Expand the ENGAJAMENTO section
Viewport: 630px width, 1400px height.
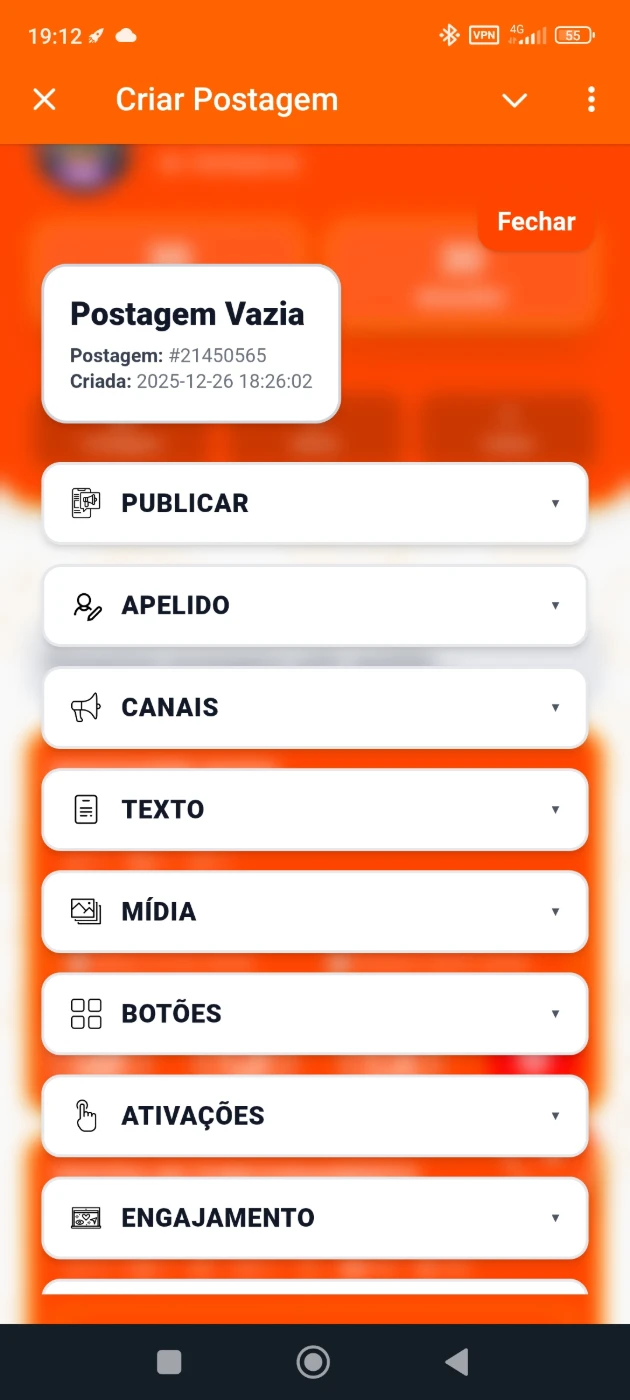pos(314,1217)
